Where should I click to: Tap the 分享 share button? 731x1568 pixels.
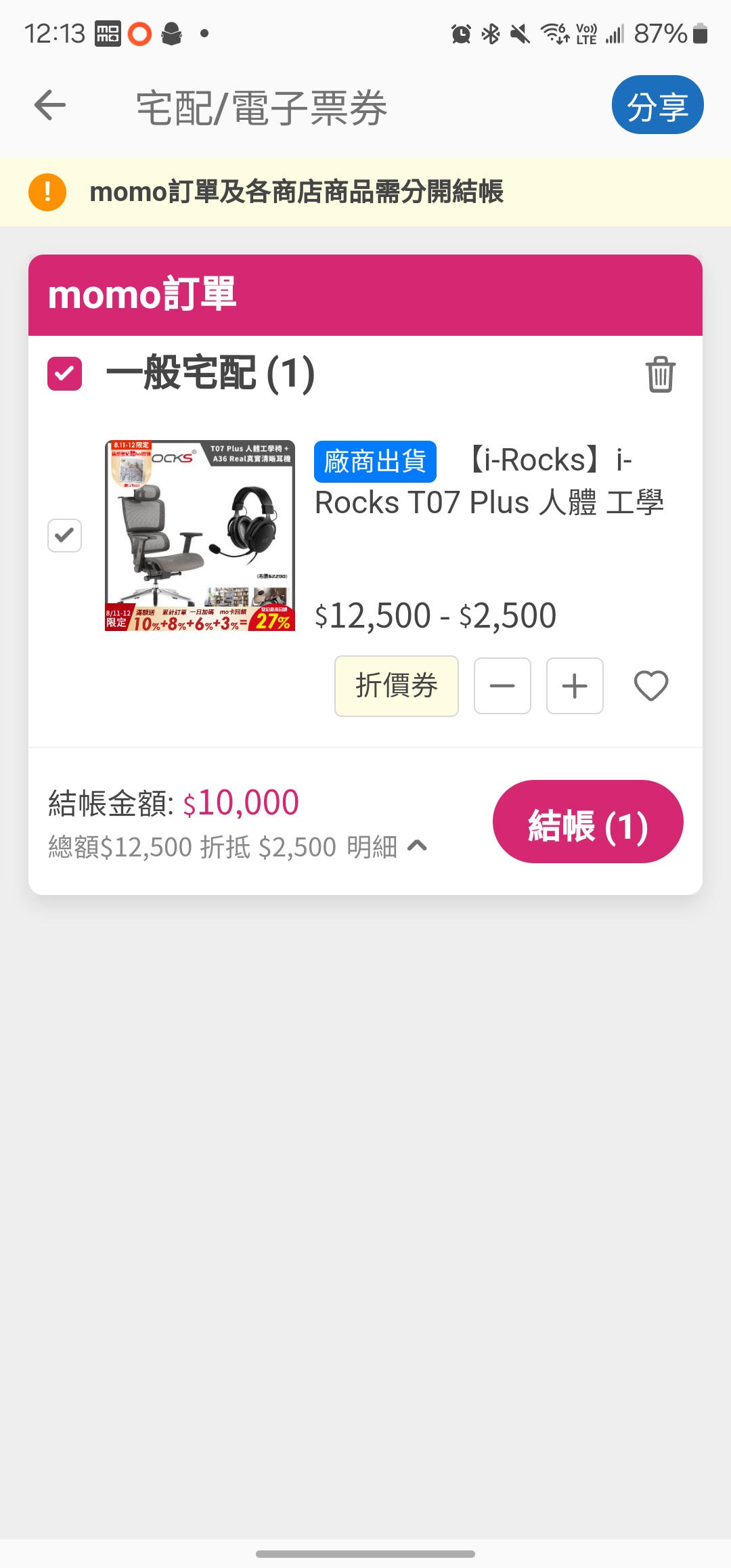(x=657, y=106)
